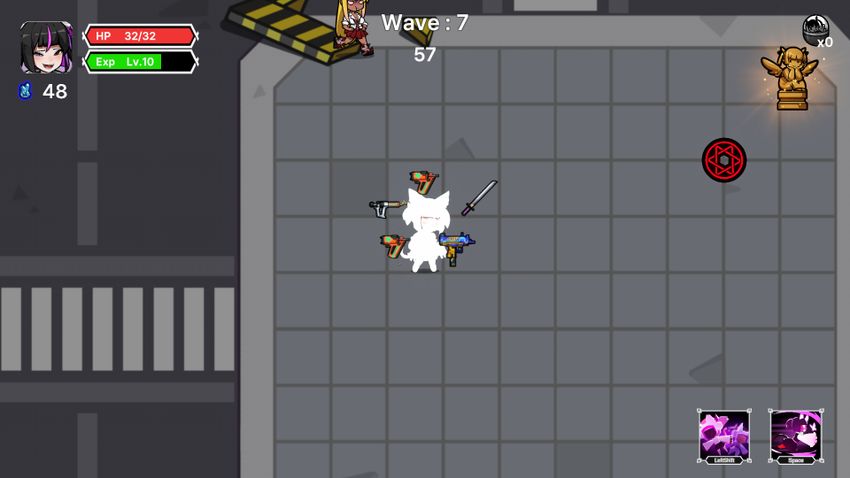850x478 pixels.
Task: Trigger the Space skill button
Action: point(796,436)
